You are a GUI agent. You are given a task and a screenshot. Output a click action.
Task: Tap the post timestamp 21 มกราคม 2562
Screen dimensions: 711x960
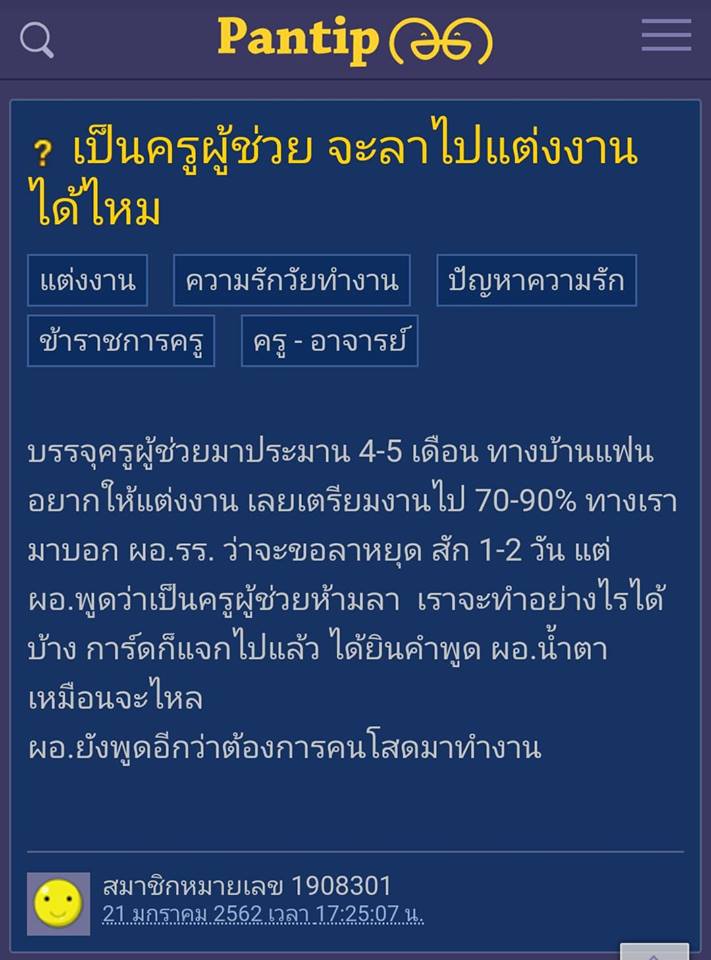262,914
